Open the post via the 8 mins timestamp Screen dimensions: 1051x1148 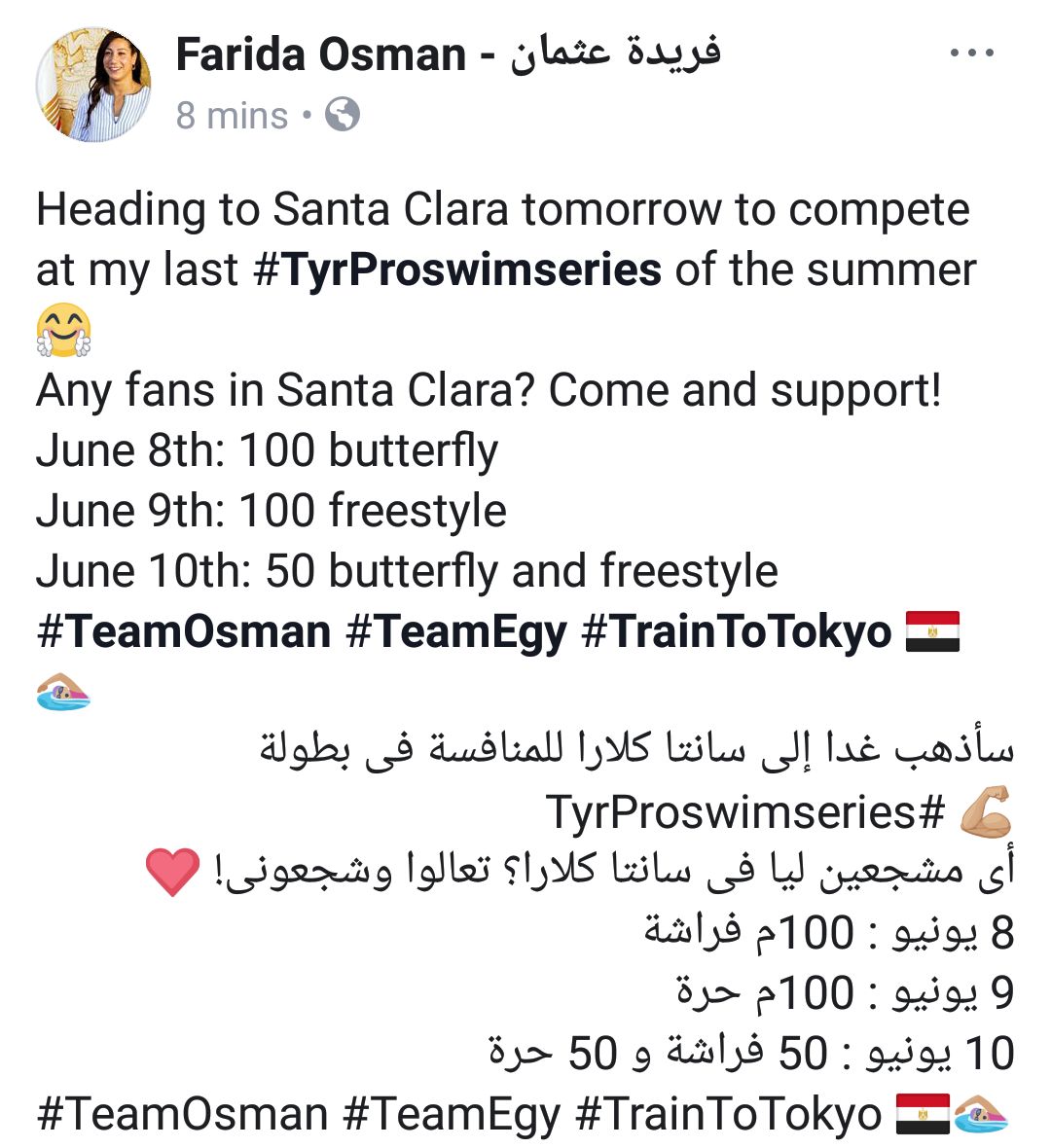click(232, 116)
